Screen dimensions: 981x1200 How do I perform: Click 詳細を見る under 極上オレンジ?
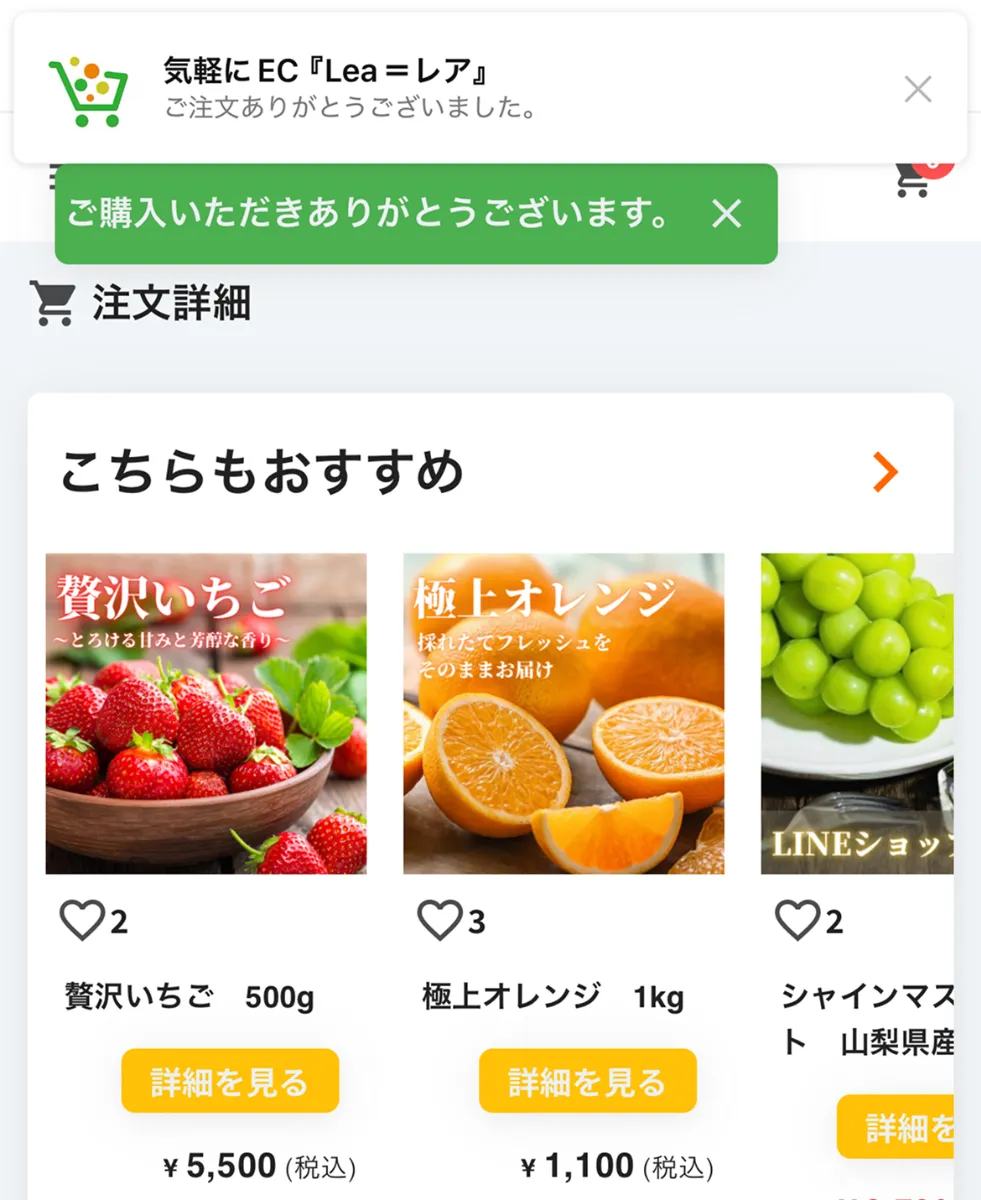[585, 1080]
